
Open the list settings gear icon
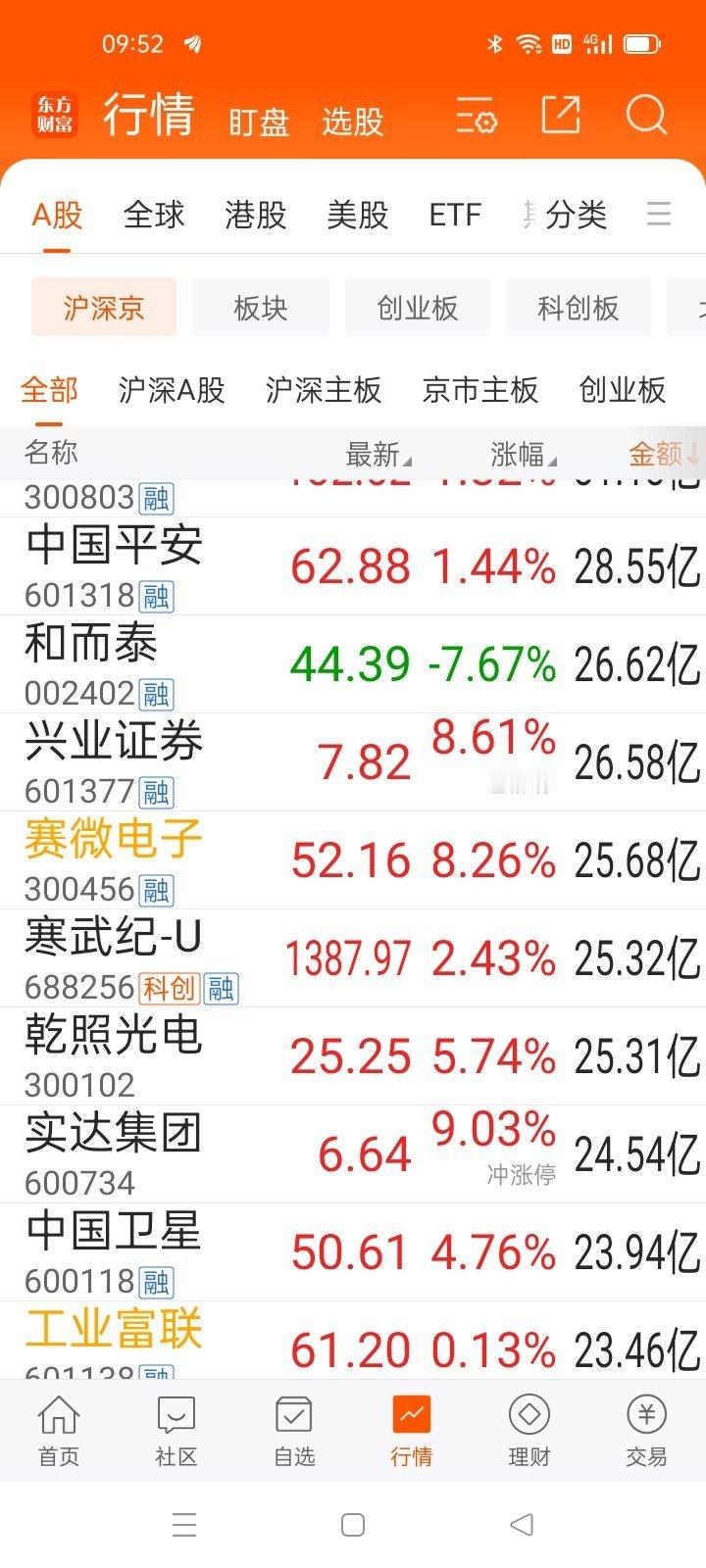(x=477, y=118)
